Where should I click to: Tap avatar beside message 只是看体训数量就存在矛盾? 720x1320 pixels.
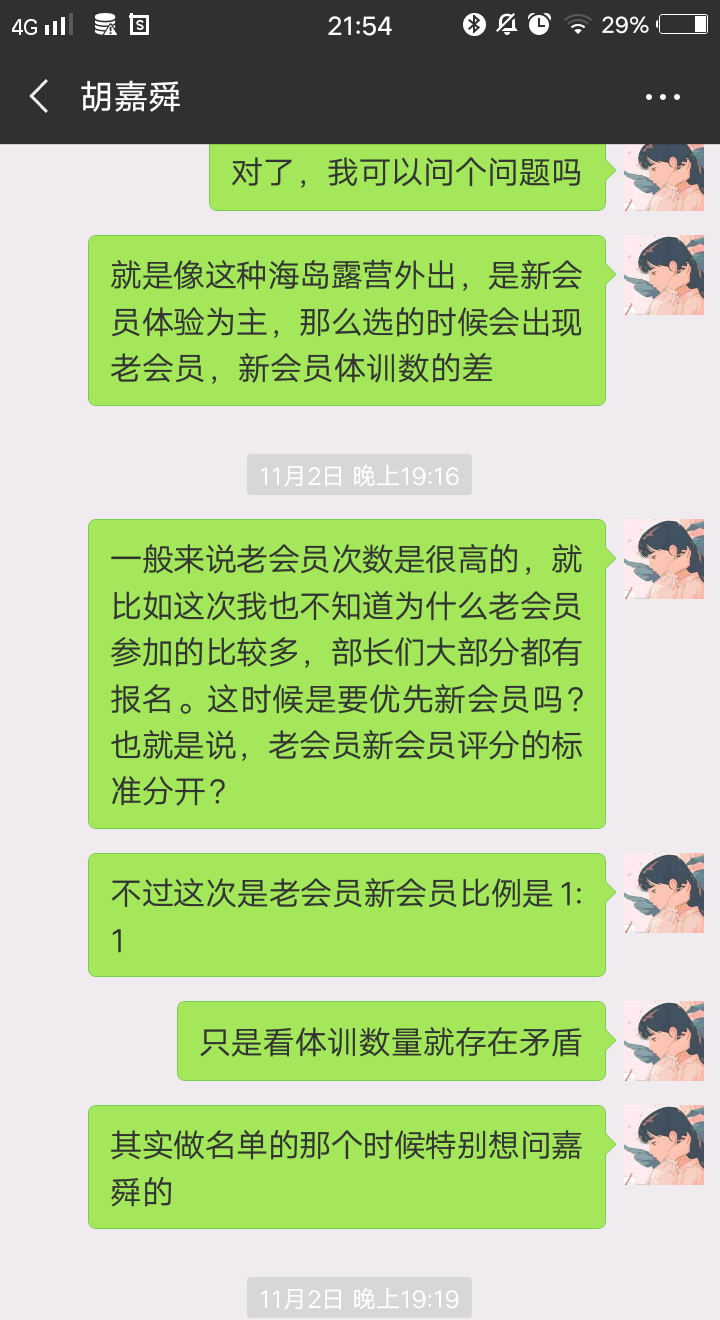click(x=663, y=1041)
